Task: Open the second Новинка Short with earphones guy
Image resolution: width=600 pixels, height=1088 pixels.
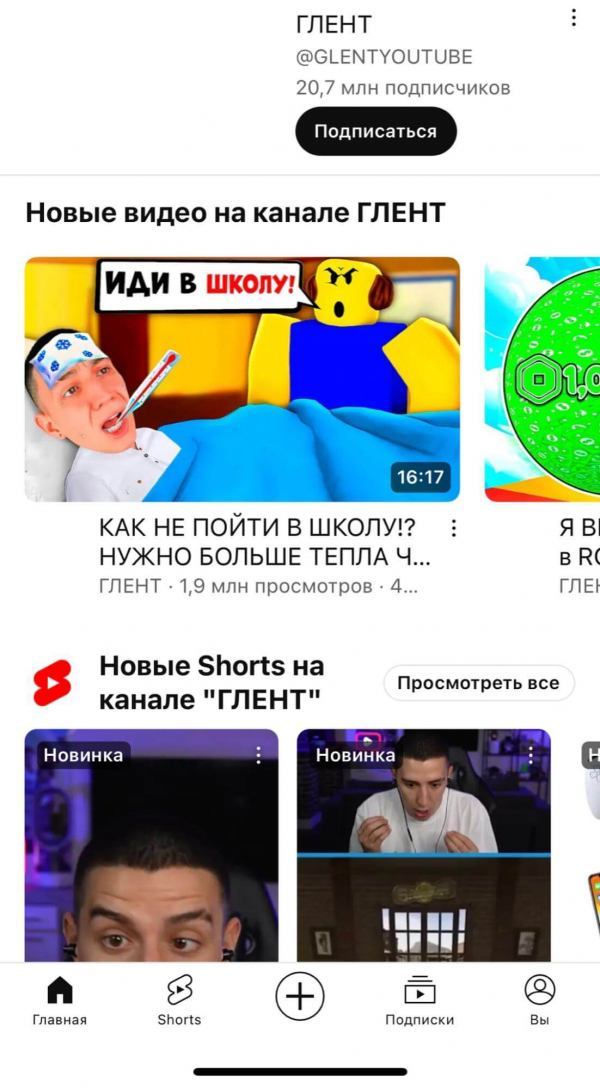Action: (423, 860)
